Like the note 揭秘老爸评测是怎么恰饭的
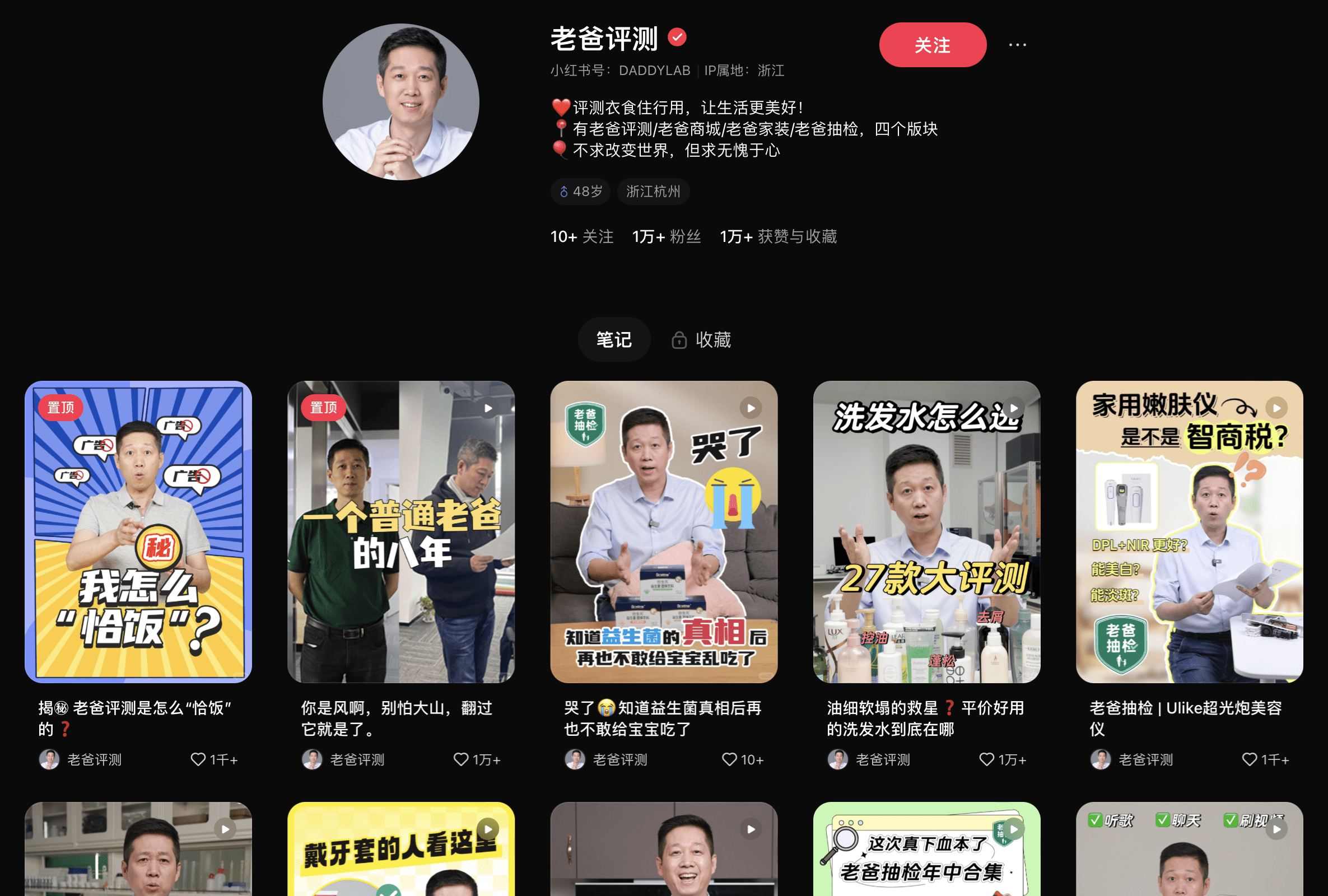The image size is (1328, 896). pyautogui.click(x=198, y=759)
